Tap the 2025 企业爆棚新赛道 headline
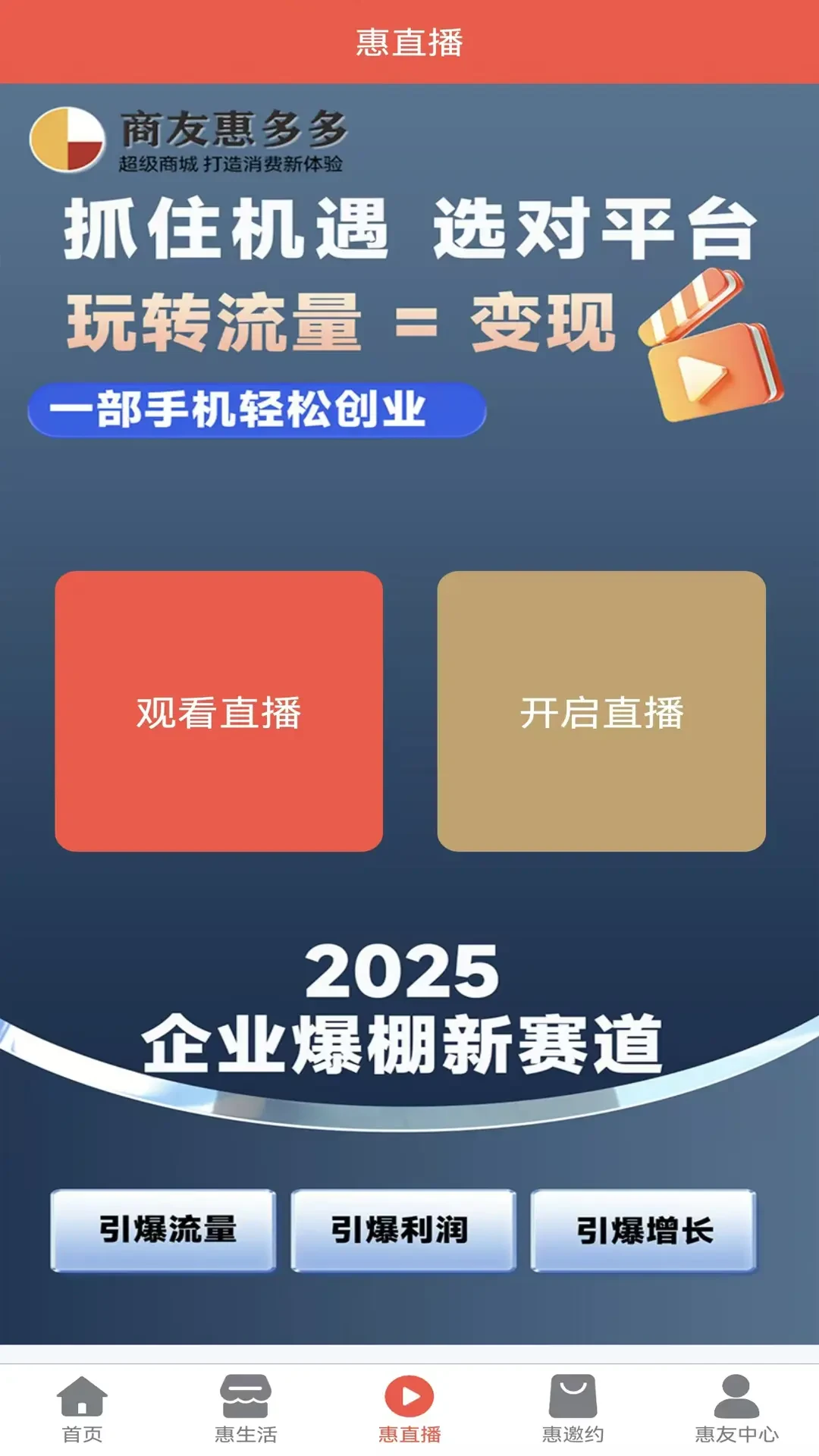Screen dimensions: 819x1456 (409, 1009)
